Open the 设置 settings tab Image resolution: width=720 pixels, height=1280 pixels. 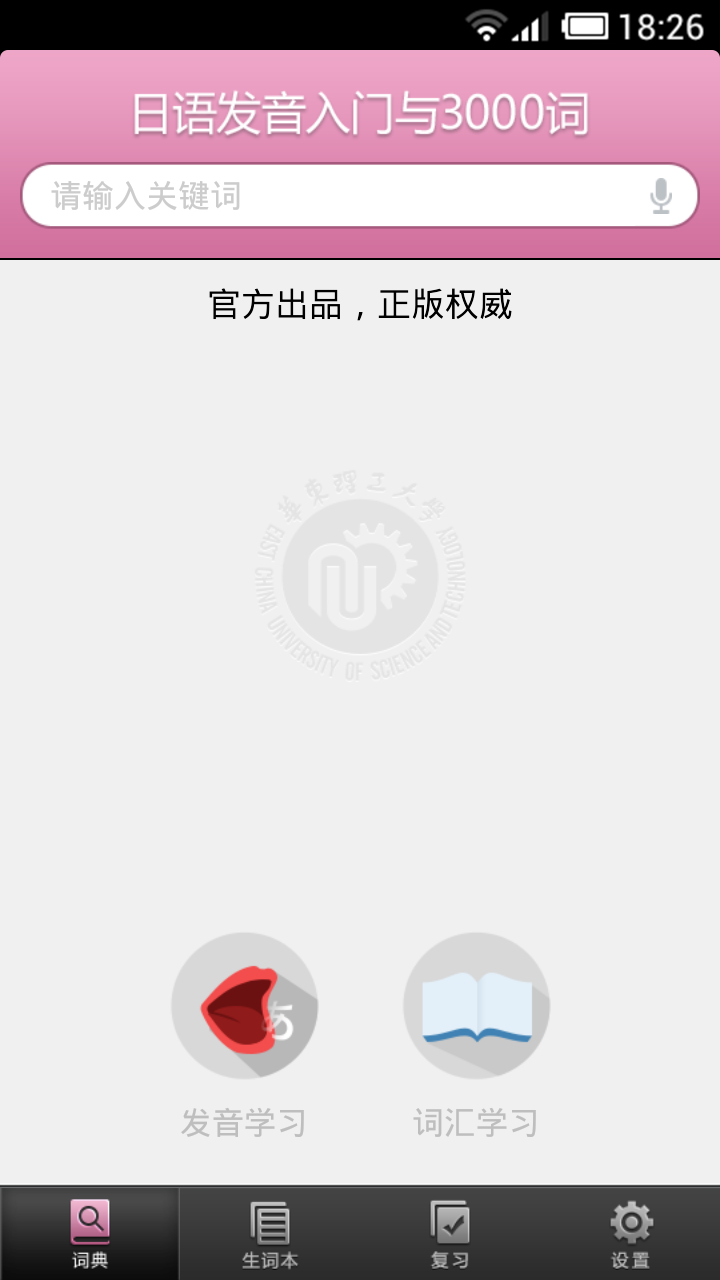(x=630, y=1234)
